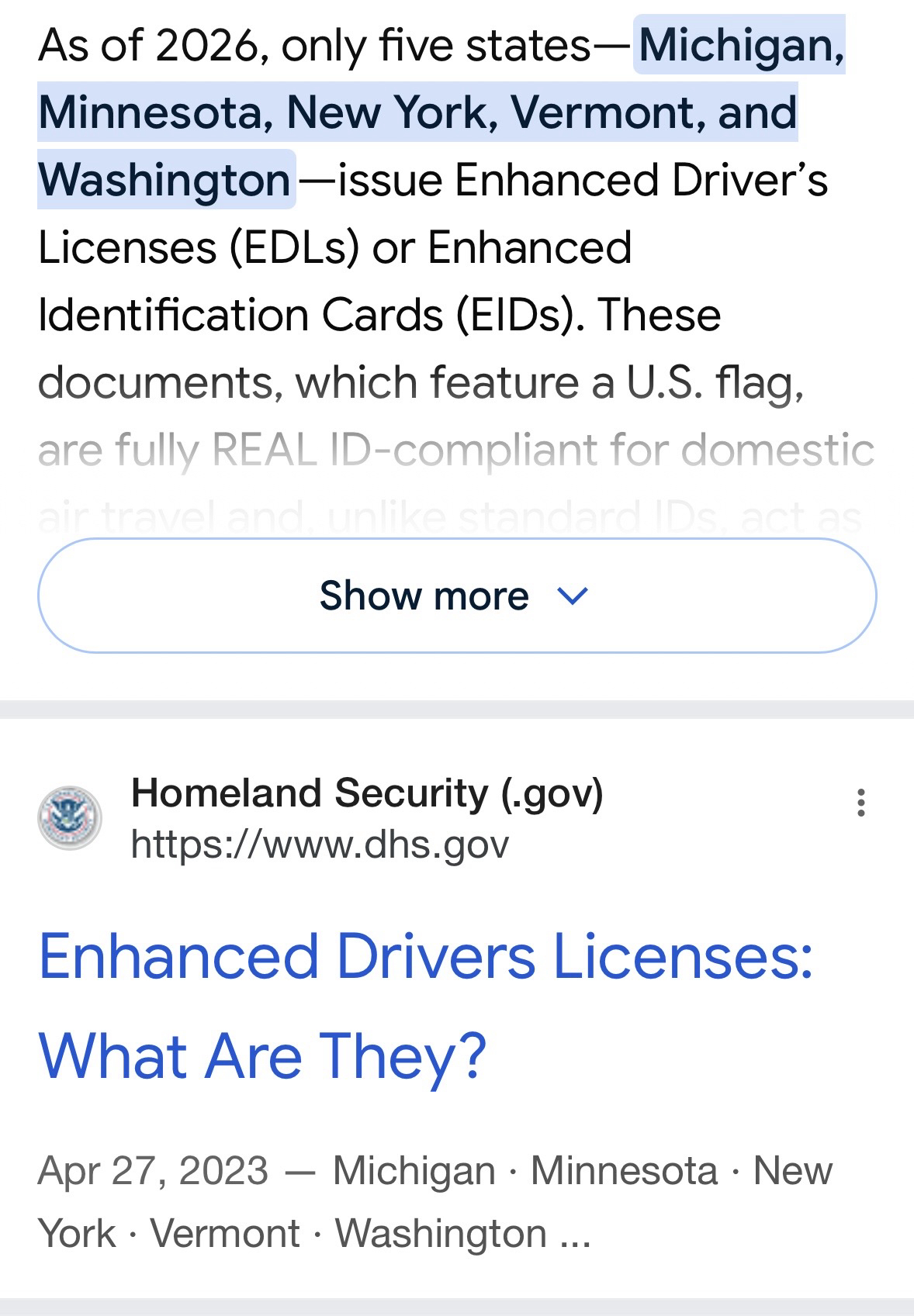Screen dimensions: 914x1316
Task: Visit the Homeland Security dhs.gov site link
Action: tap(320, 844)
